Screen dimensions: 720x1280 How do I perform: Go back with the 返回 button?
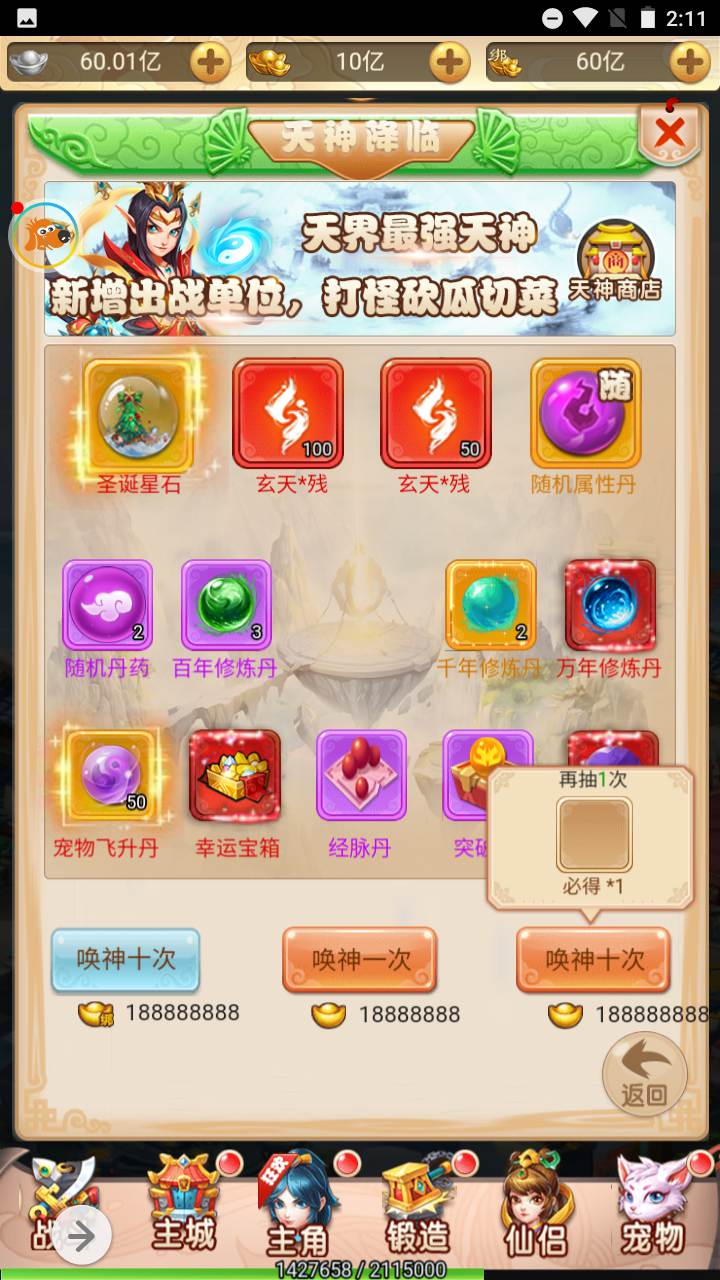pos(645,1073)
